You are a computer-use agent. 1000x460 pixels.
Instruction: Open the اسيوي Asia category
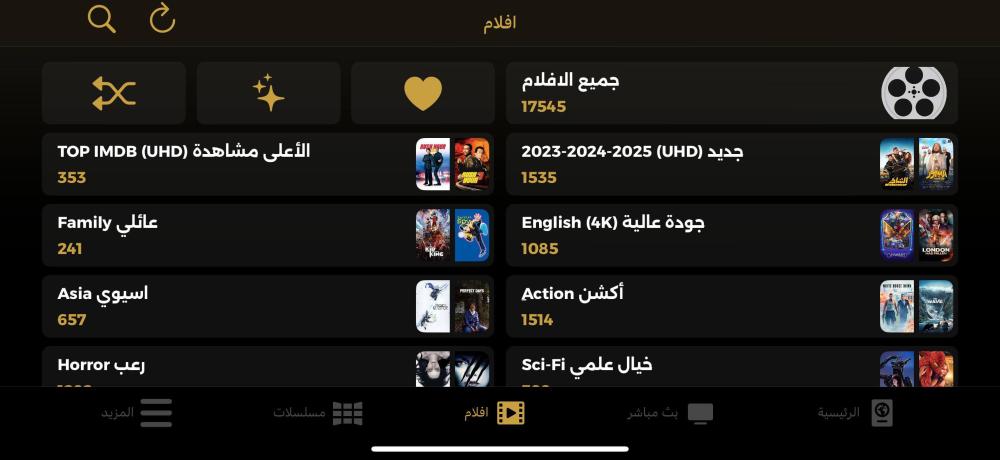267,306
